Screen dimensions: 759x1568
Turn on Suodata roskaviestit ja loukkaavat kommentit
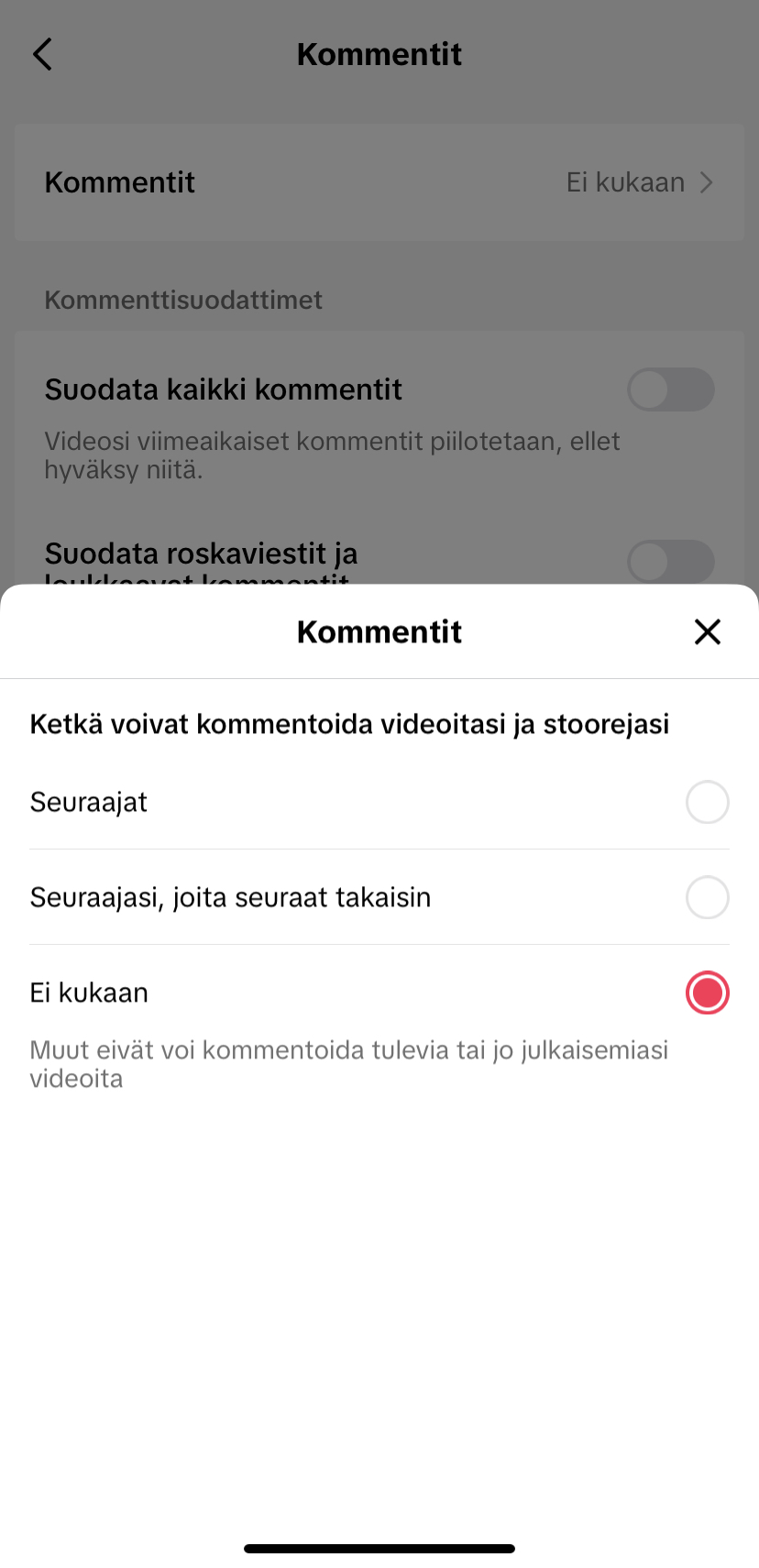click(671, 562)
